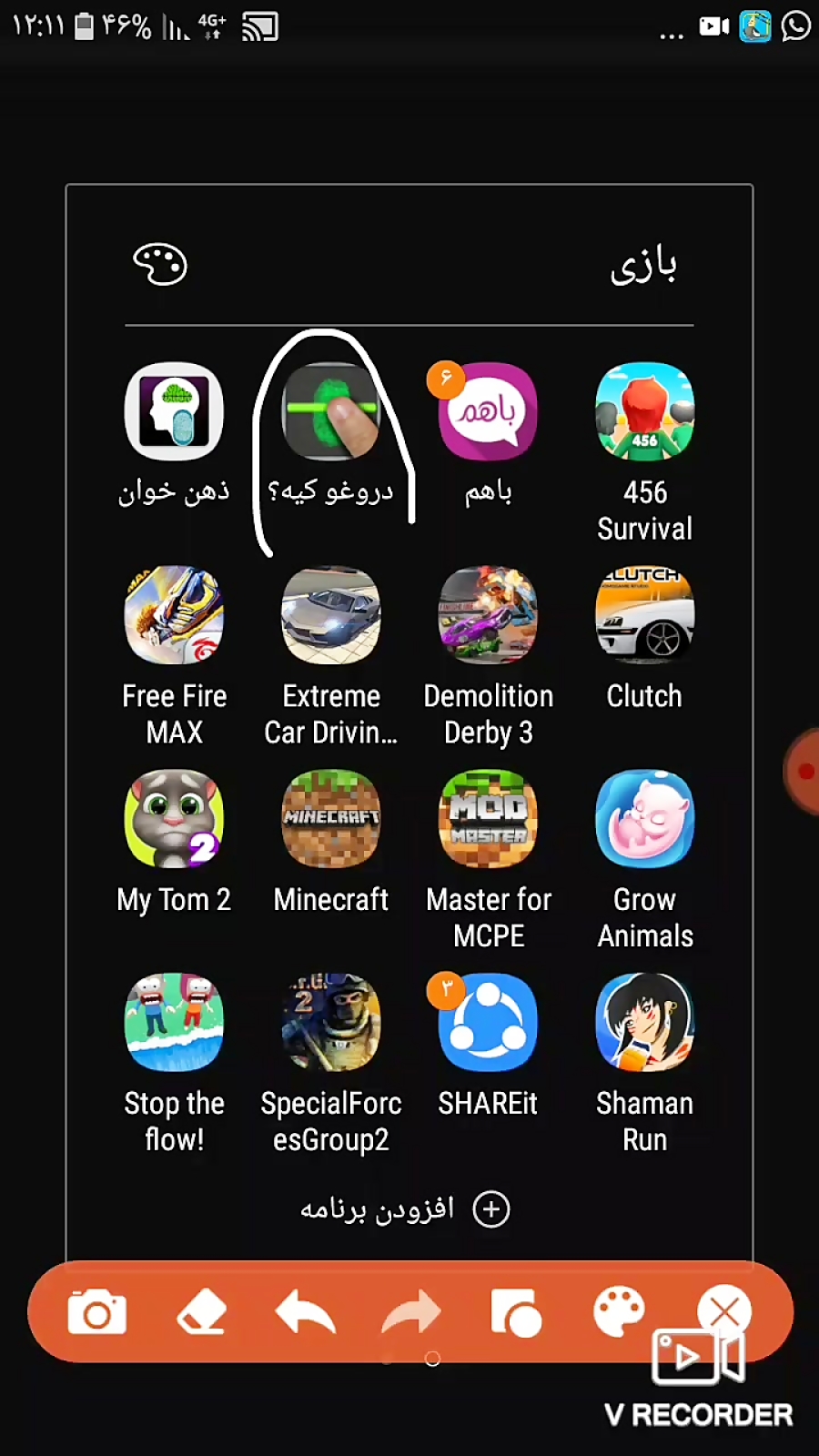Open the باهم app with notification badge

(x=489, y=410)
